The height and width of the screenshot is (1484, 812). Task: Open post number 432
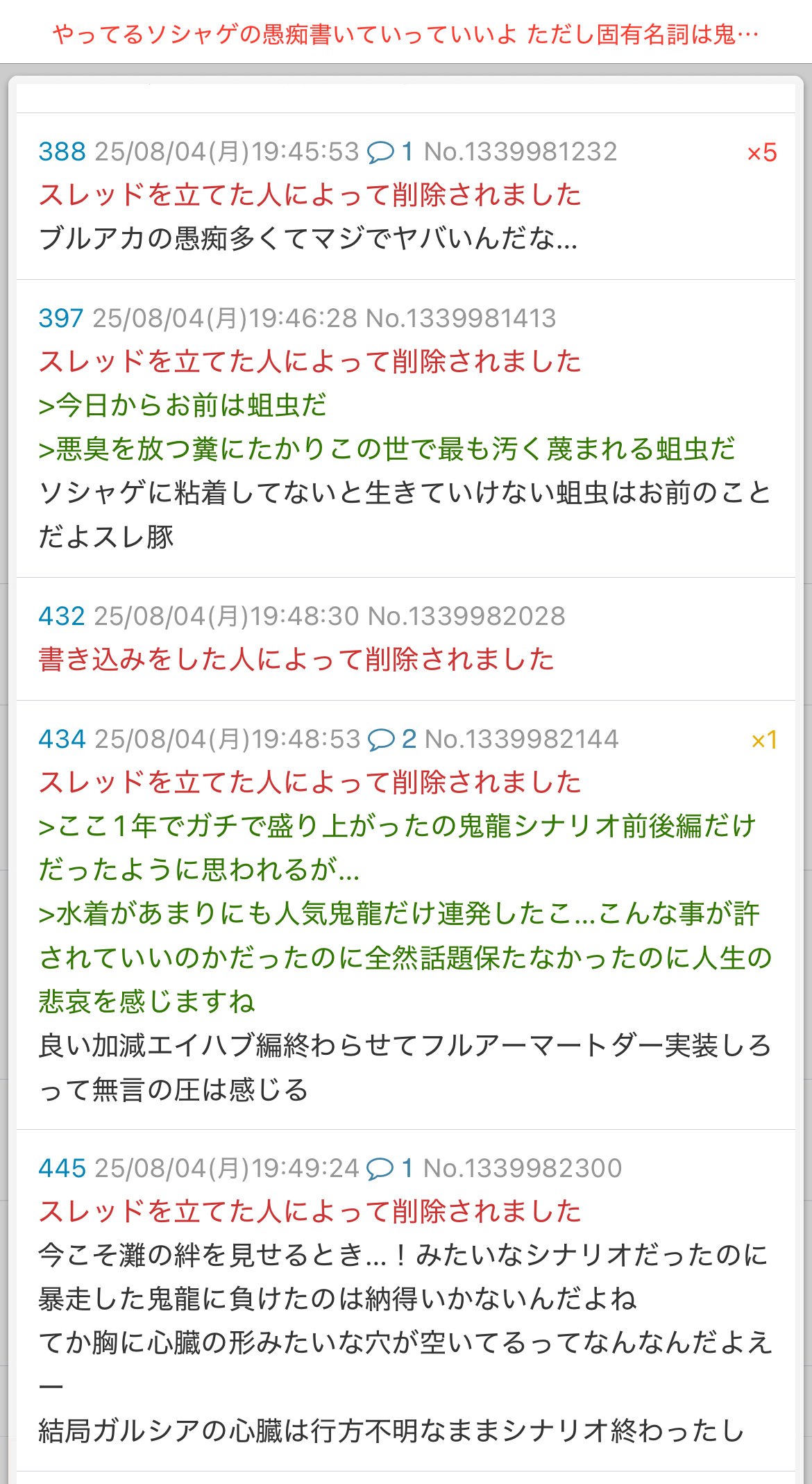pos(62,616)
